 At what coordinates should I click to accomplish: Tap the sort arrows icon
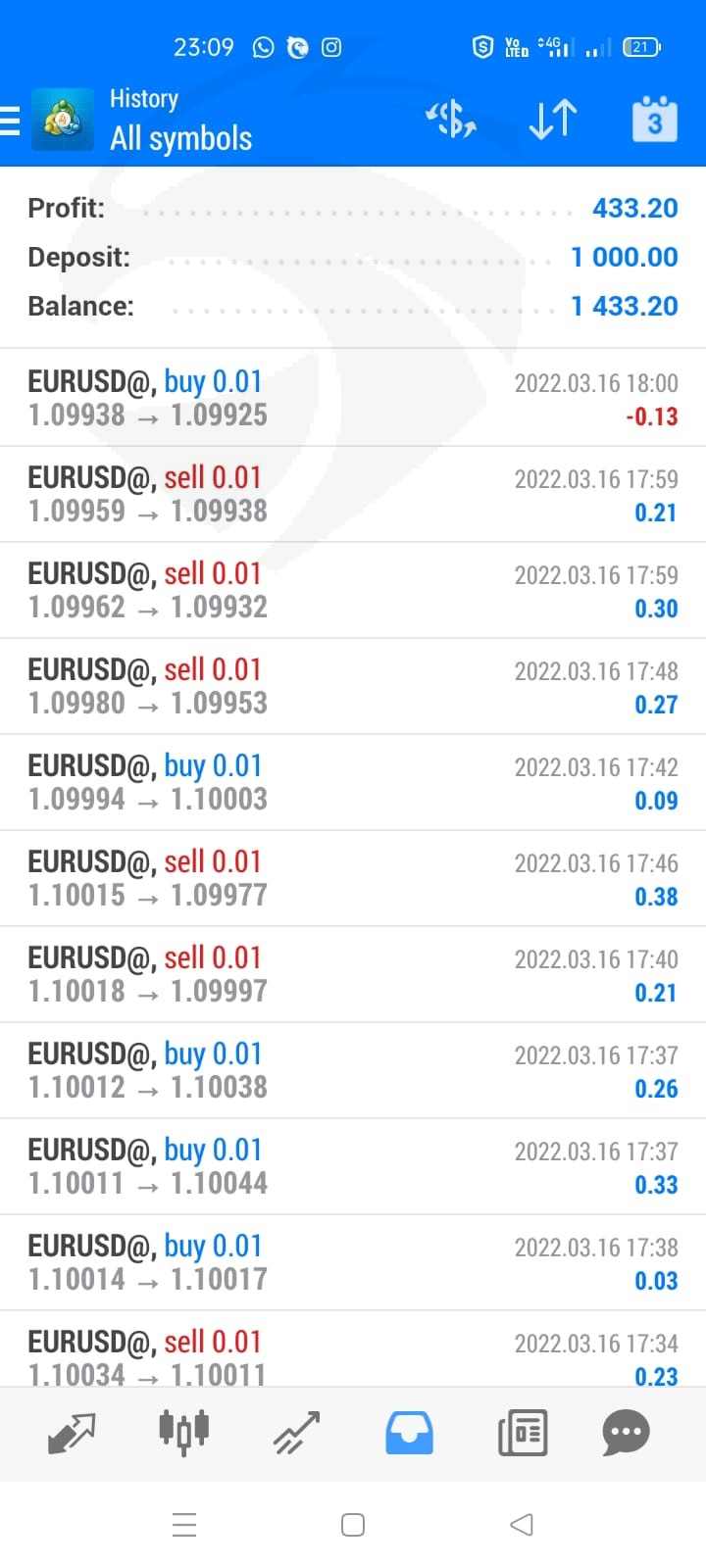(x=552, y=120)
